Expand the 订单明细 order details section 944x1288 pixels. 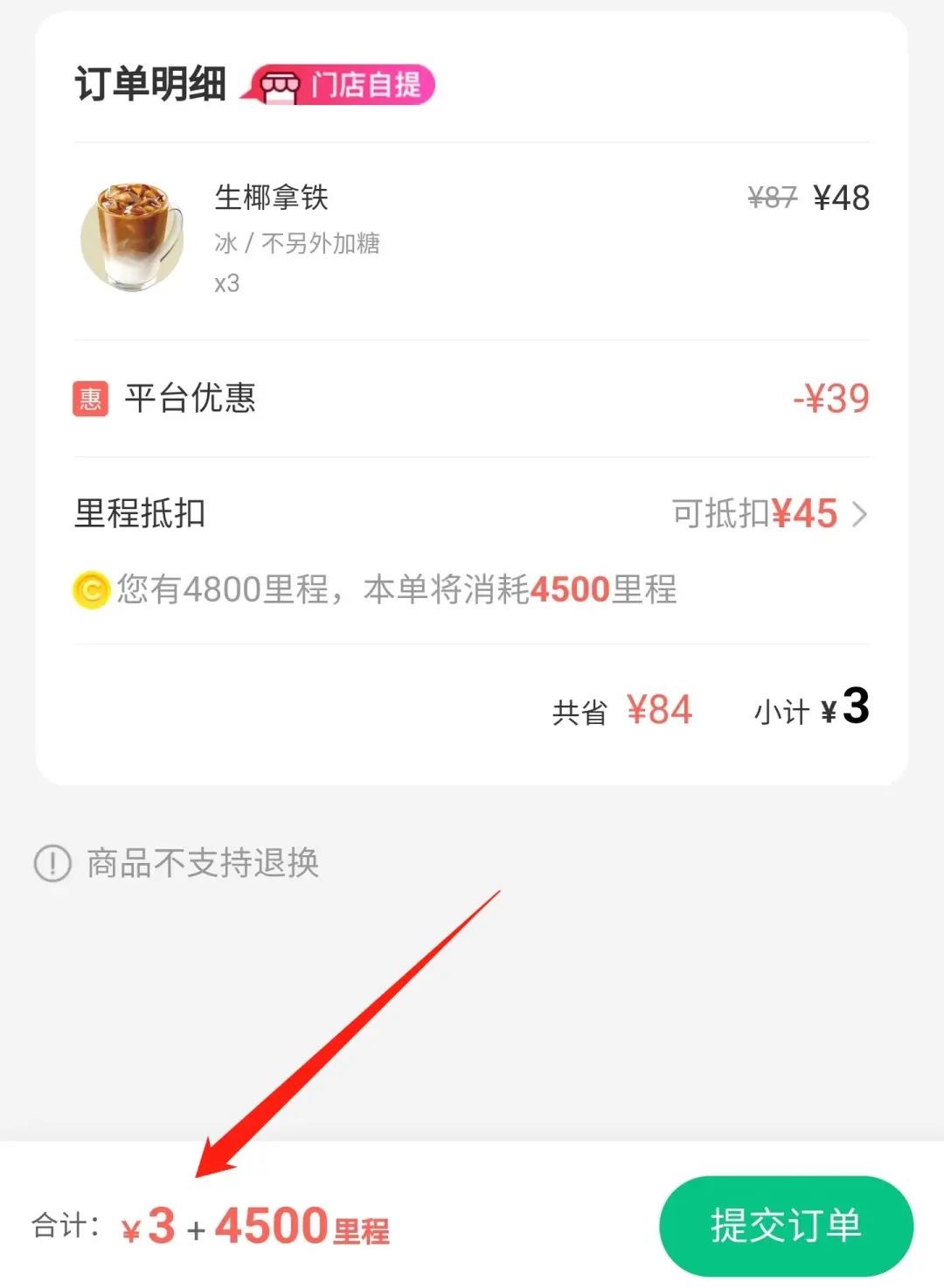pos(149,83)
